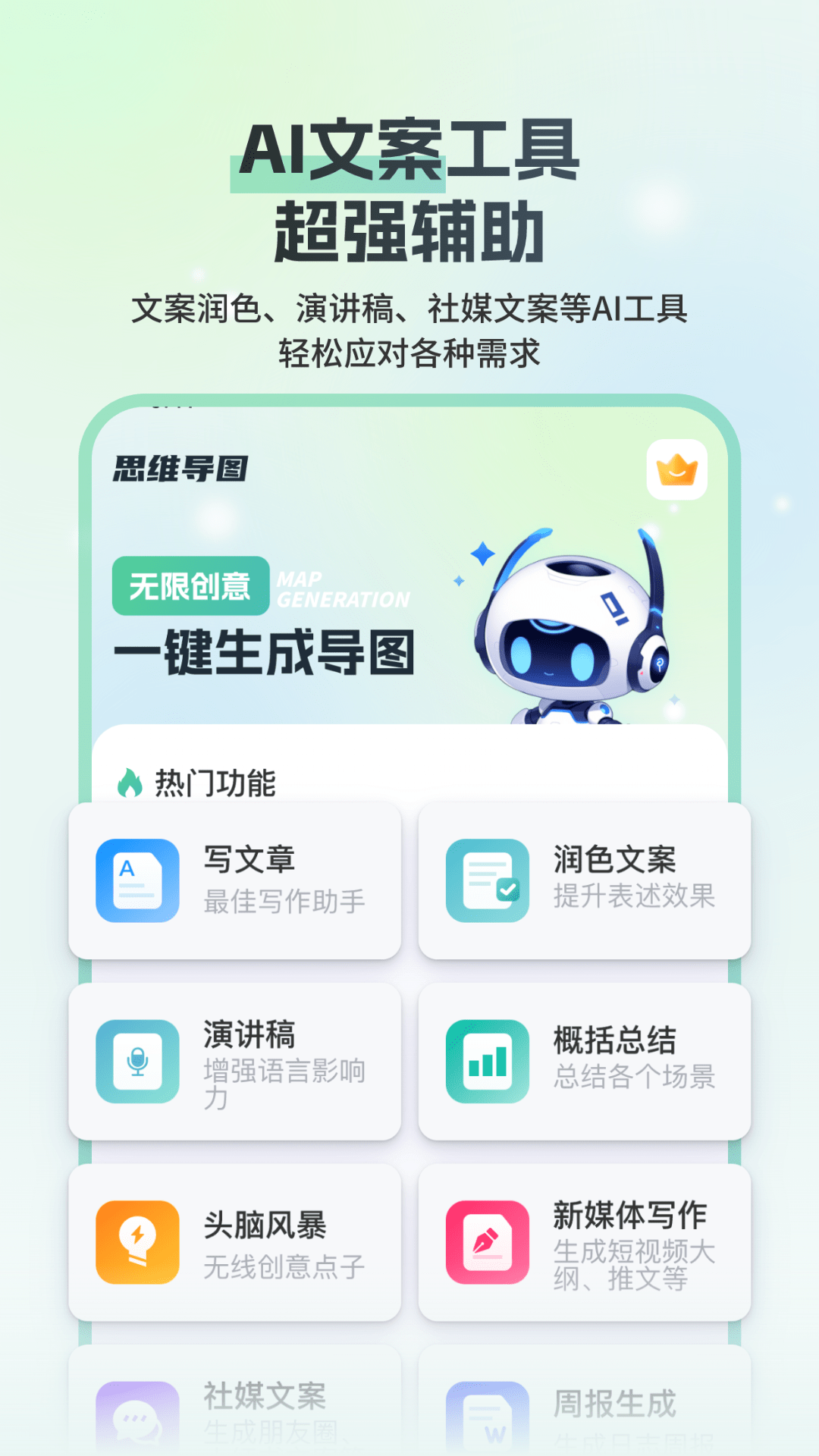The height and width of the screenshot is (1456, 819).
Task: Click the 润色文案 checkmark document icon
Action: tap(488, 881)
